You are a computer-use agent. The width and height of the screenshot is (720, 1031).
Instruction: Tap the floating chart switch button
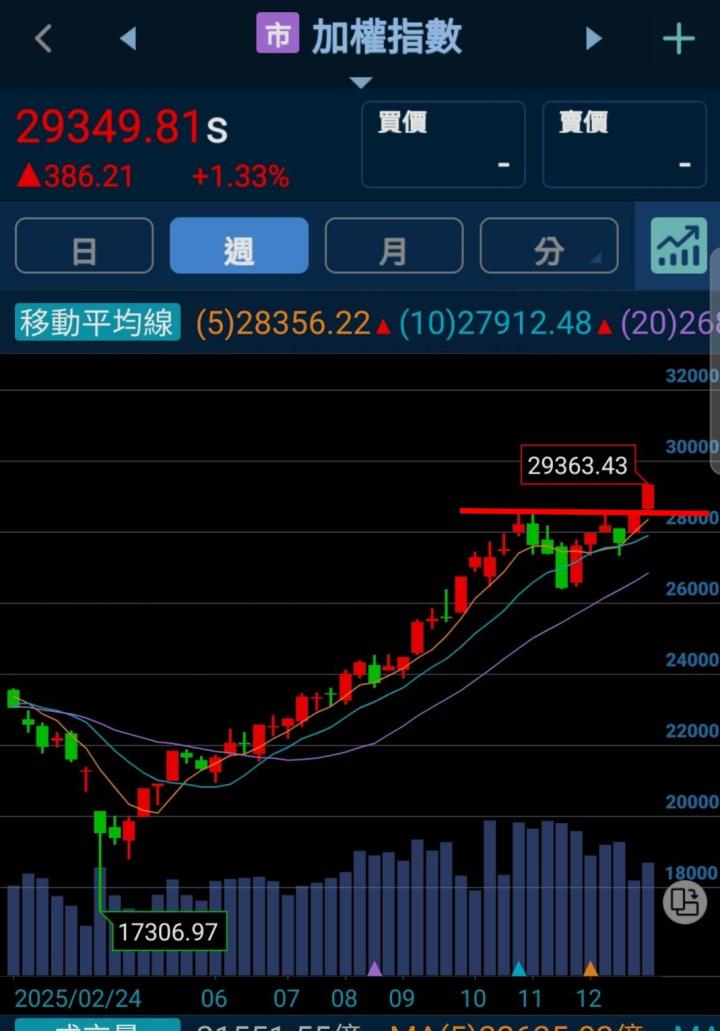coord(685,902)
